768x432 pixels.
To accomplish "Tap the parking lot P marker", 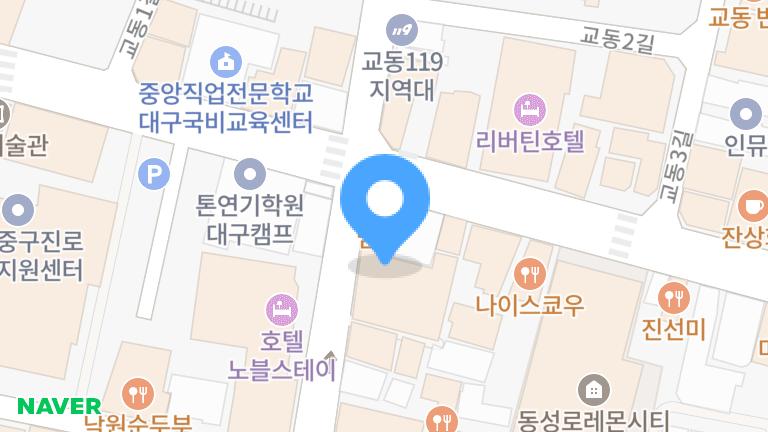I will pos(154,174).
